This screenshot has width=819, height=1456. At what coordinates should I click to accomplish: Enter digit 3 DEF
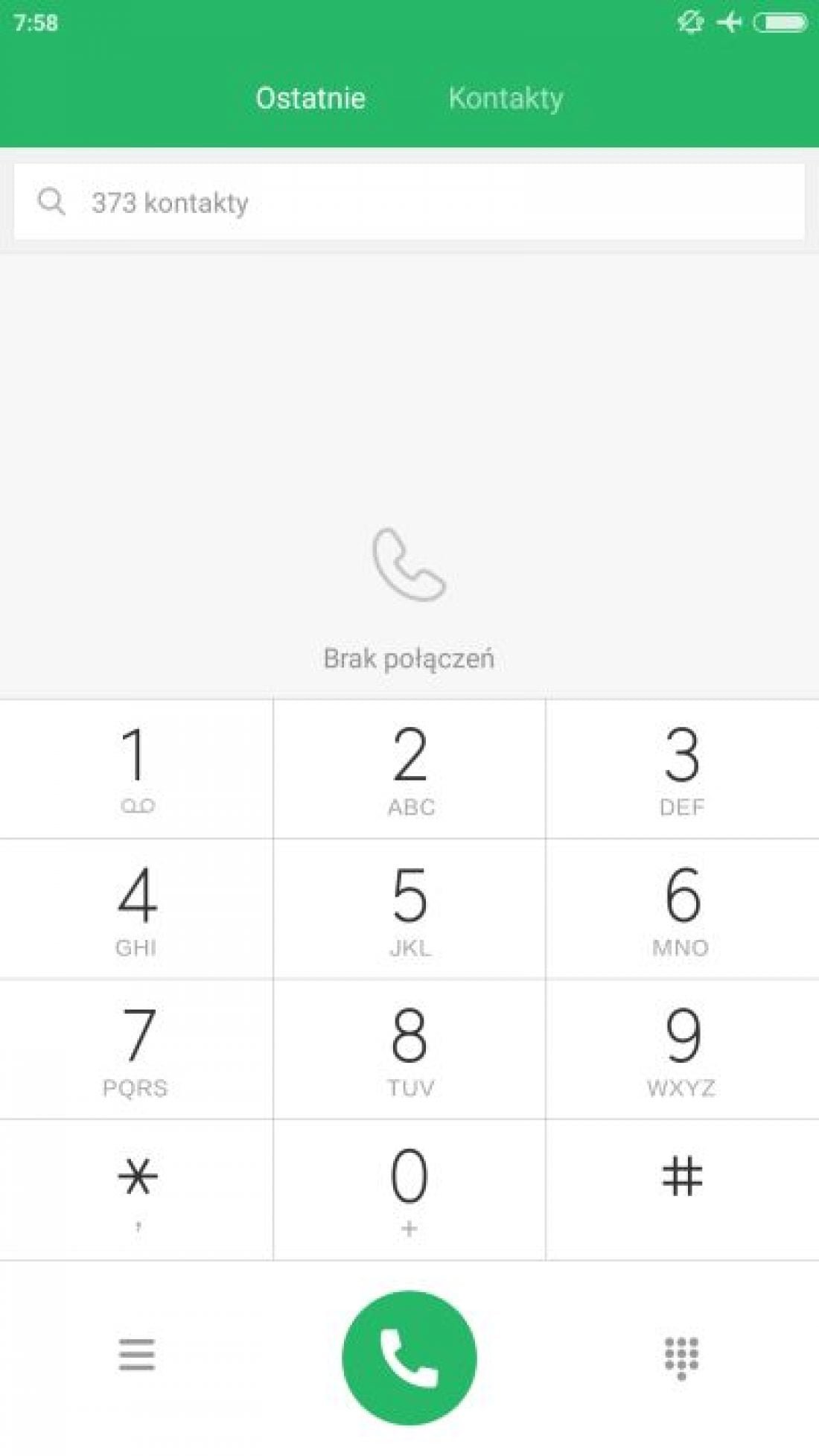click(x=682, y=769)
